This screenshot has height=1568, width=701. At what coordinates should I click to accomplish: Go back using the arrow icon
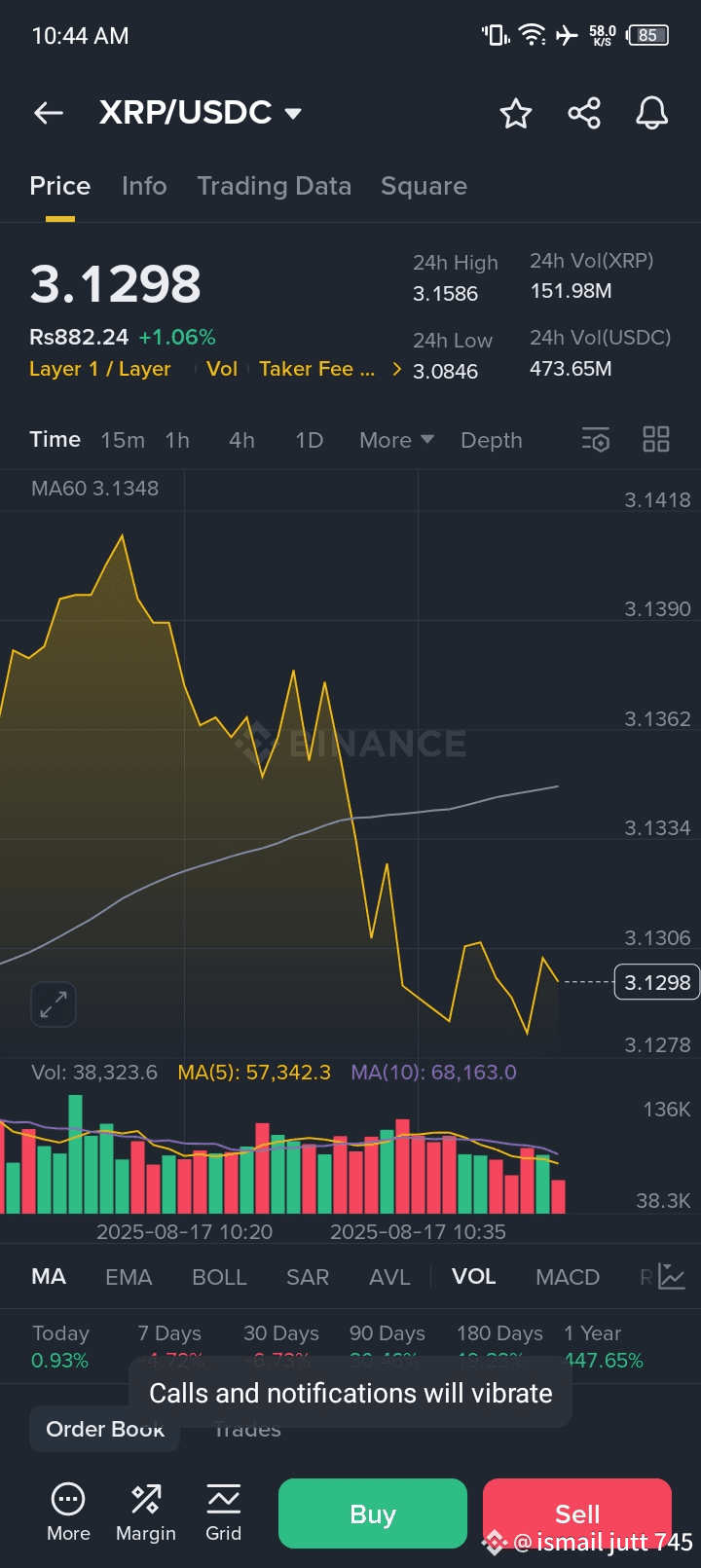pos(49,113)
